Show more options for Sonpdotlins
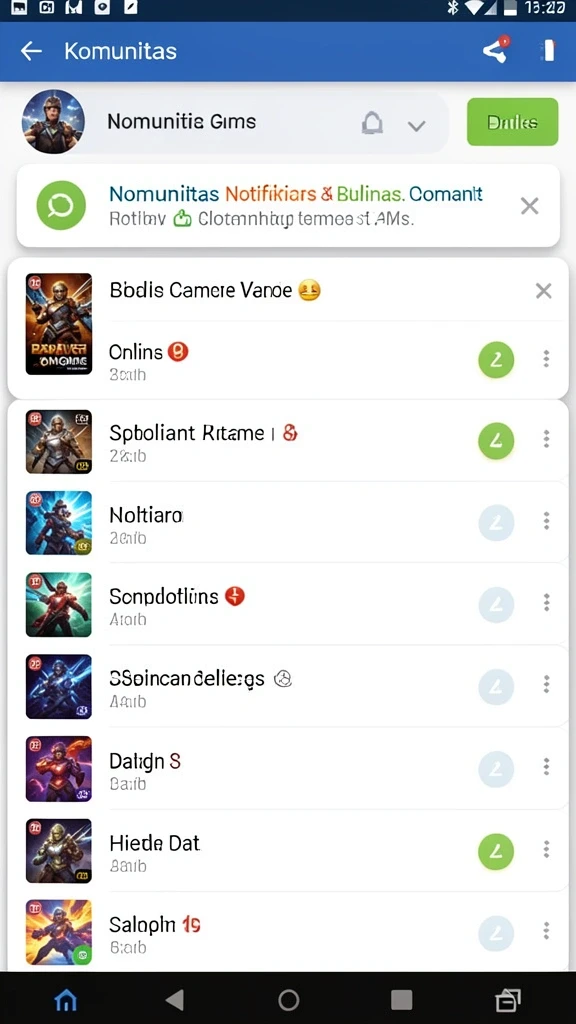The width and height of the screenshot is (576, 1024). 546,602
